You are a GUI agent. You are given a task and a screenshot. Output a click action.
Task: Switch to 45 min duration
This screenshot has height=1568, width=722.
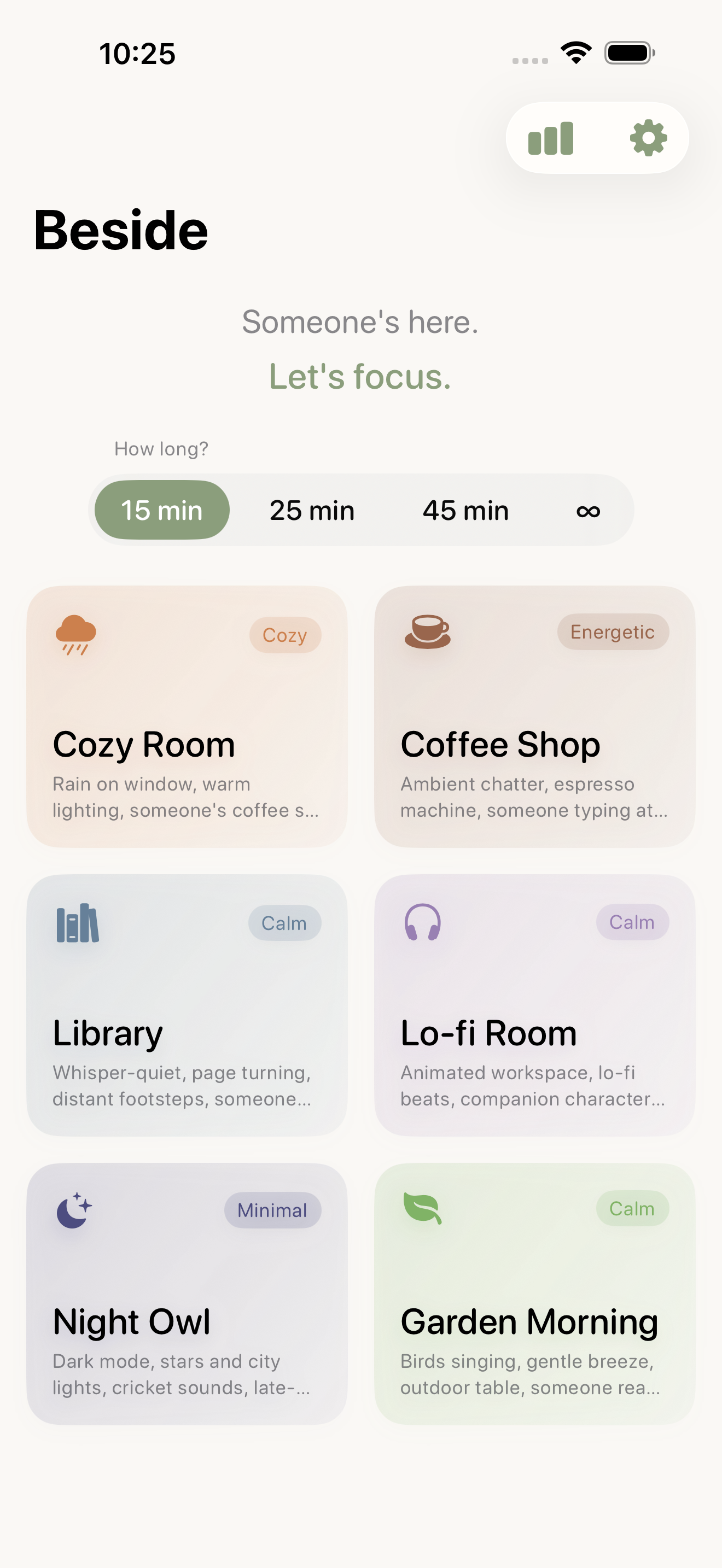(x=465, y=510)
